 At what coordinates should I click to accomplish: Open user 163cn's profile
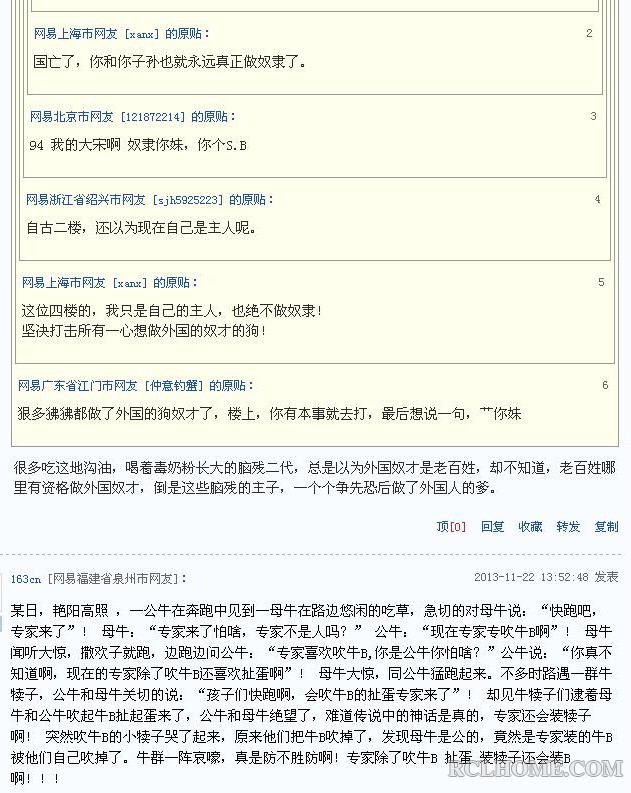26,579
